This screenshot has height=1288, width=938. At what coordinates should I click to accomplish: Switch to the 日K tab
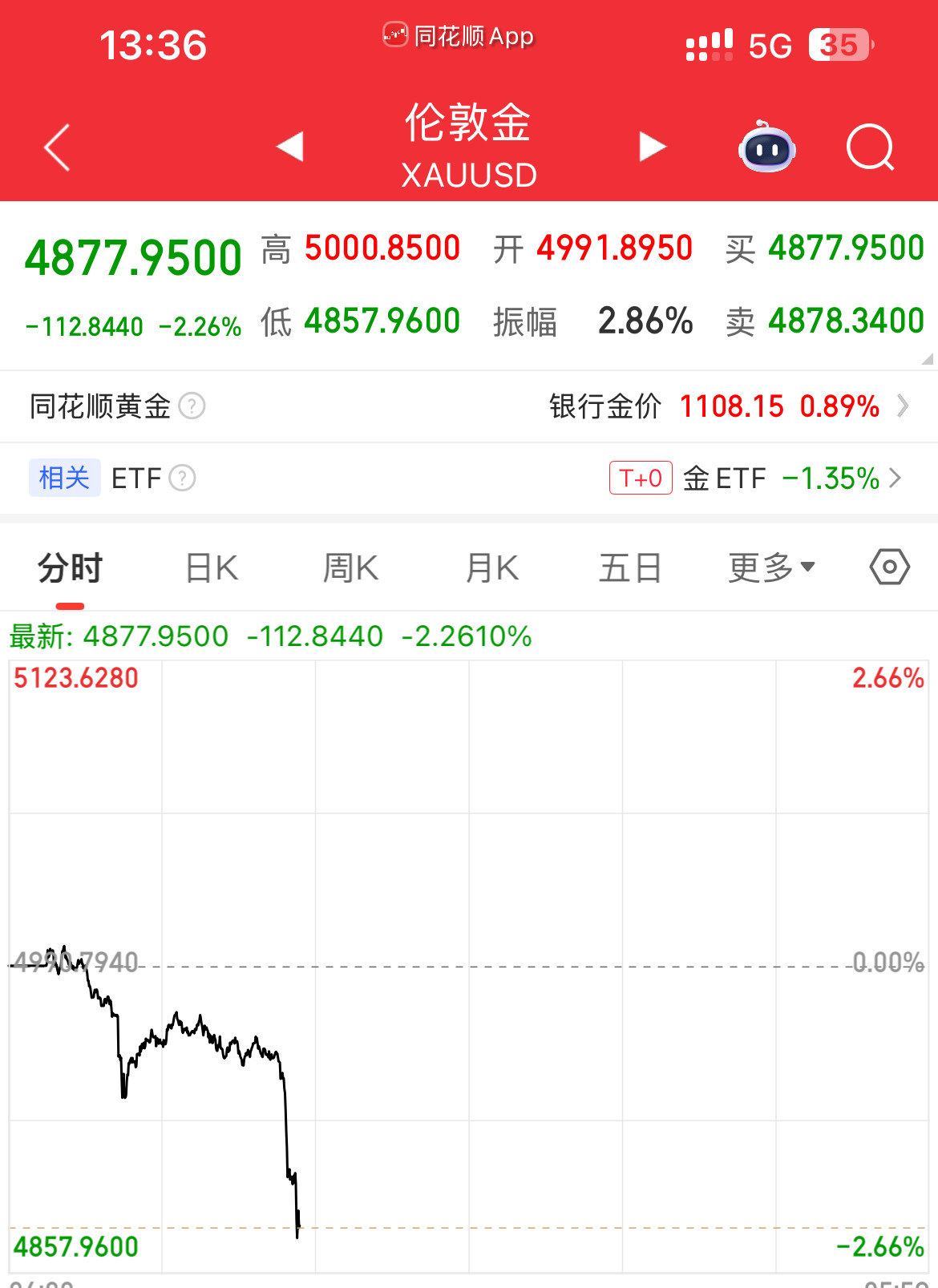click(212, 568)
